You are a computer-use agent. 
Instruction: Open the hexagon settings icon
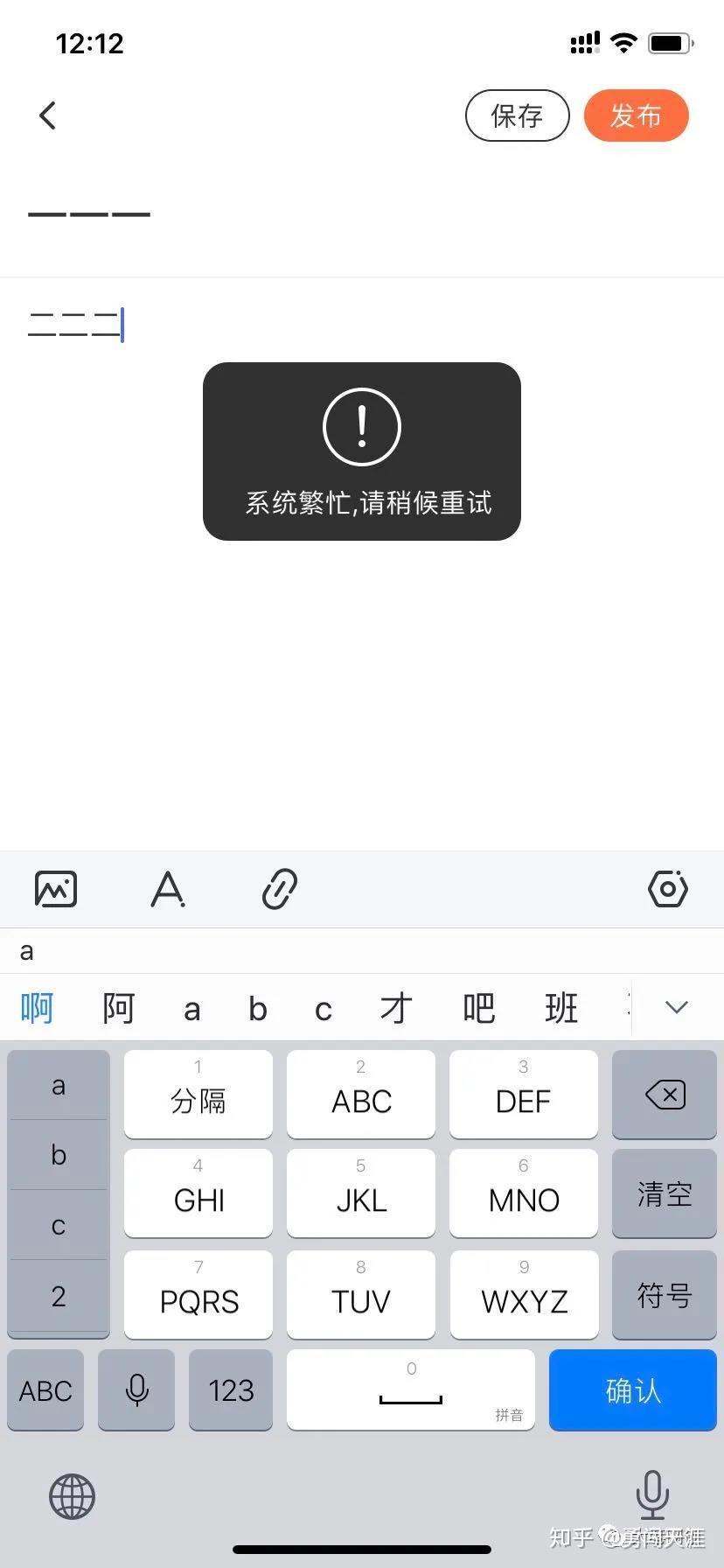pos(668,889)
